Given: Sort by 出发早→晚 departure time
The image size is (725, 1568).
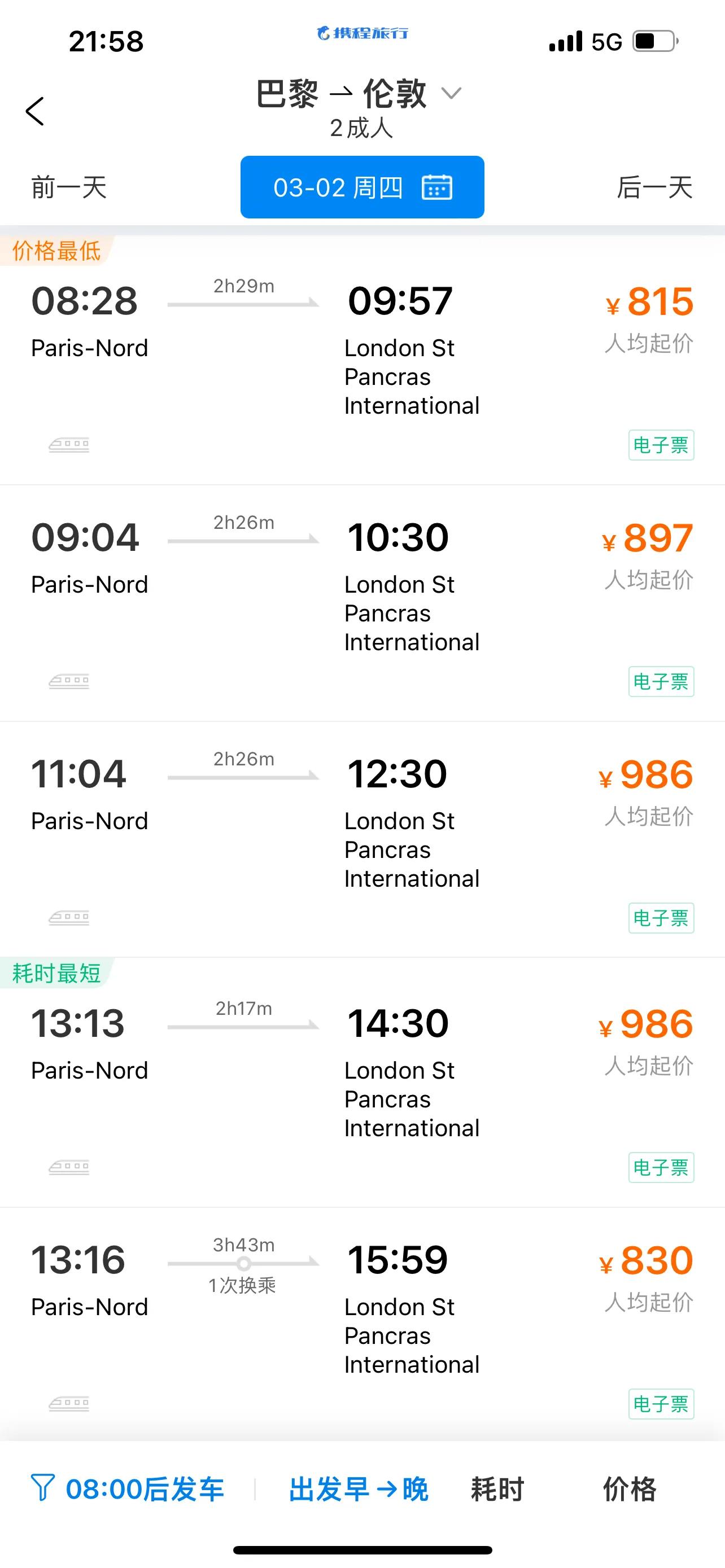Looking at the screenshot, I should 358,1489.
